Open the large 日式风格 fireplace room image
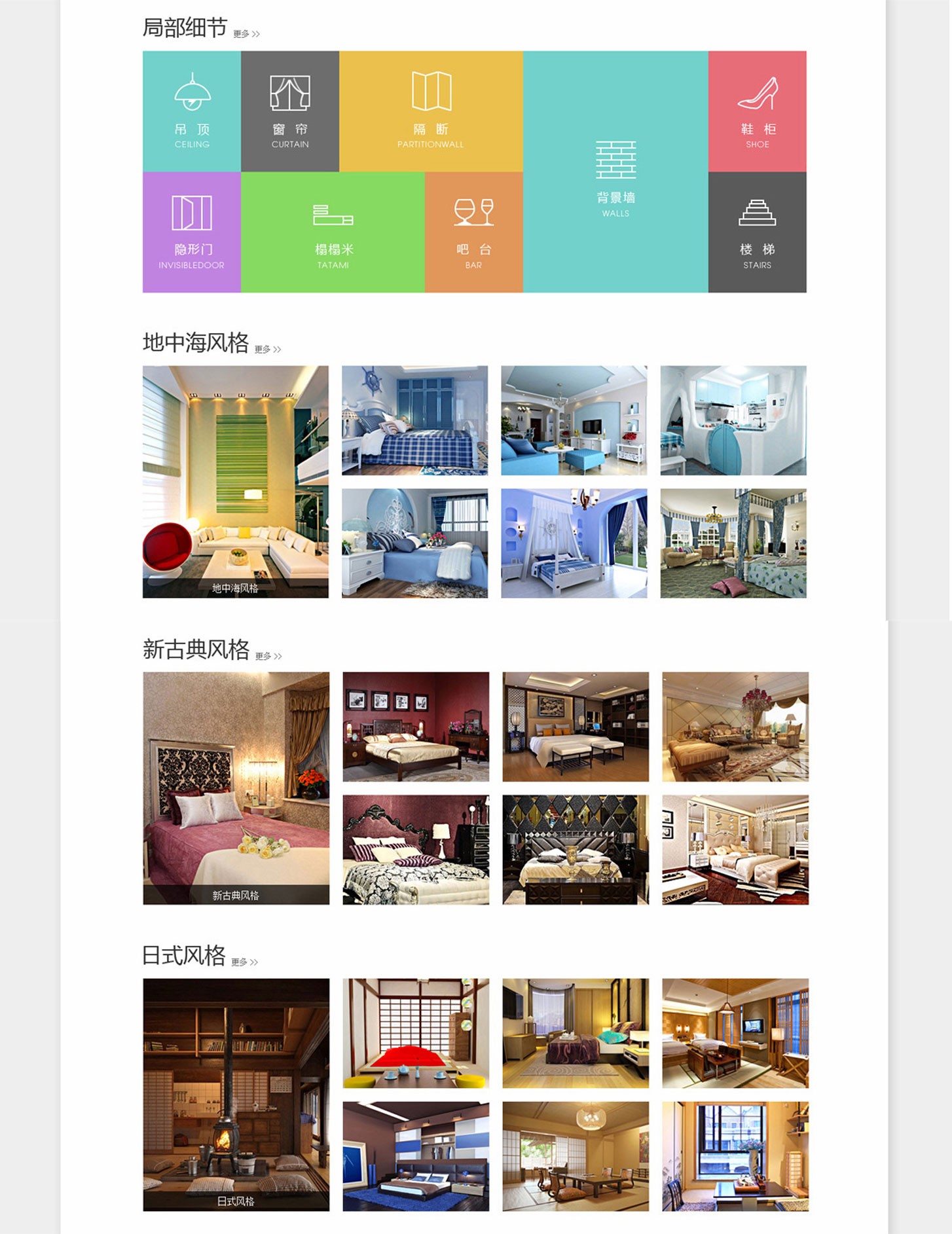952x1234 pixels. tap(236, 1094)
